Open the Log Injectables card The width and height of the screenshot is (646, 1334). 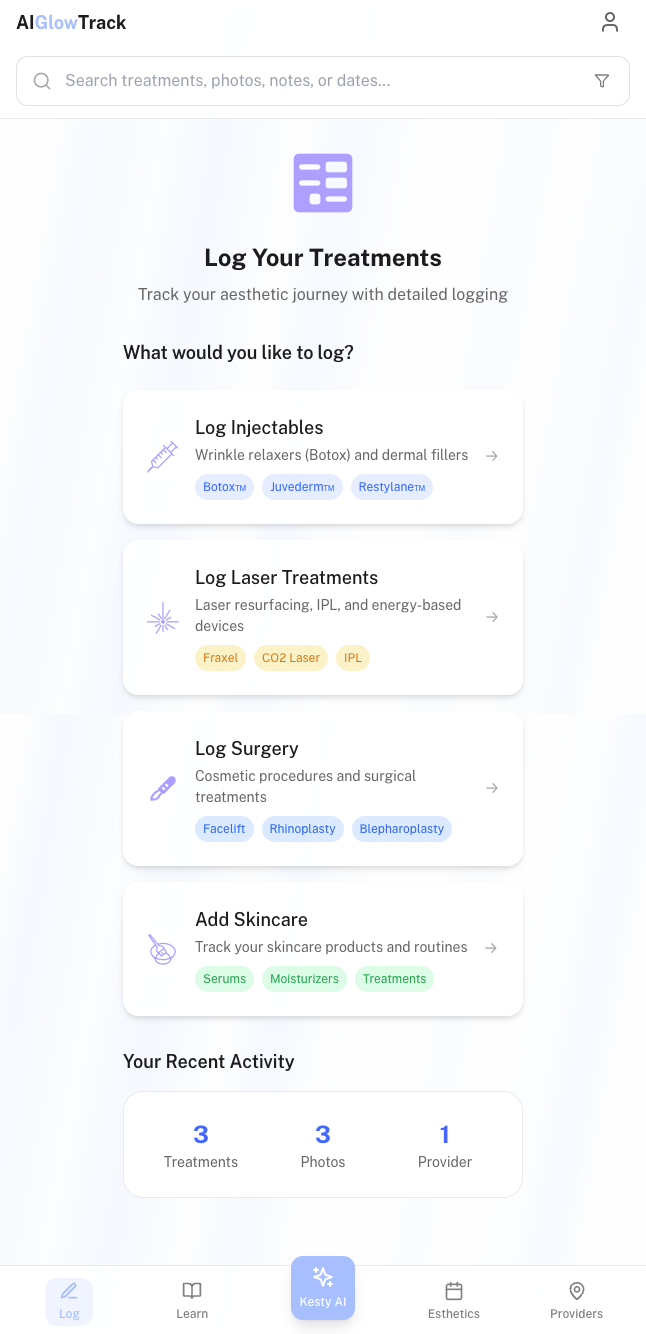[322, 456]
